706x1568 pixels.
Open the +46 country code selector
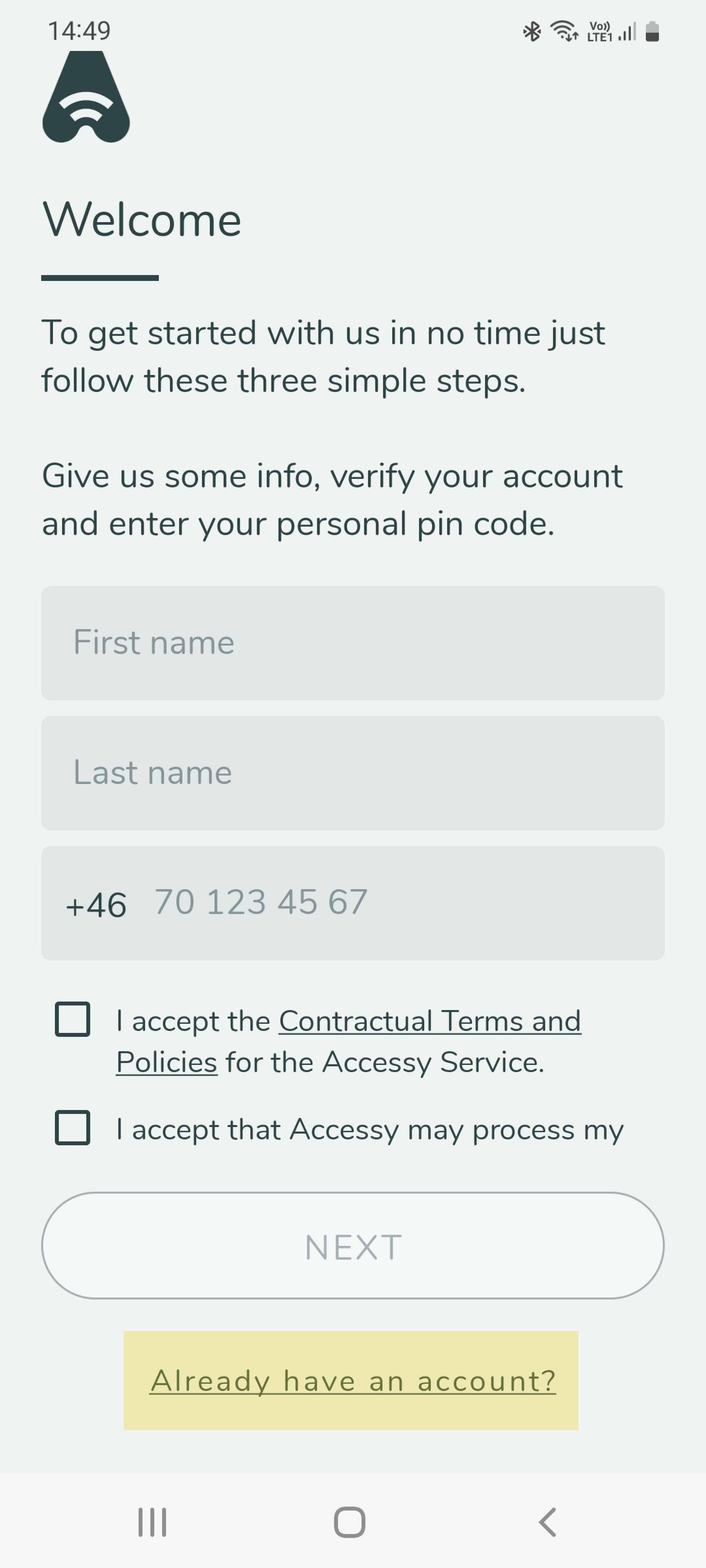96,905
